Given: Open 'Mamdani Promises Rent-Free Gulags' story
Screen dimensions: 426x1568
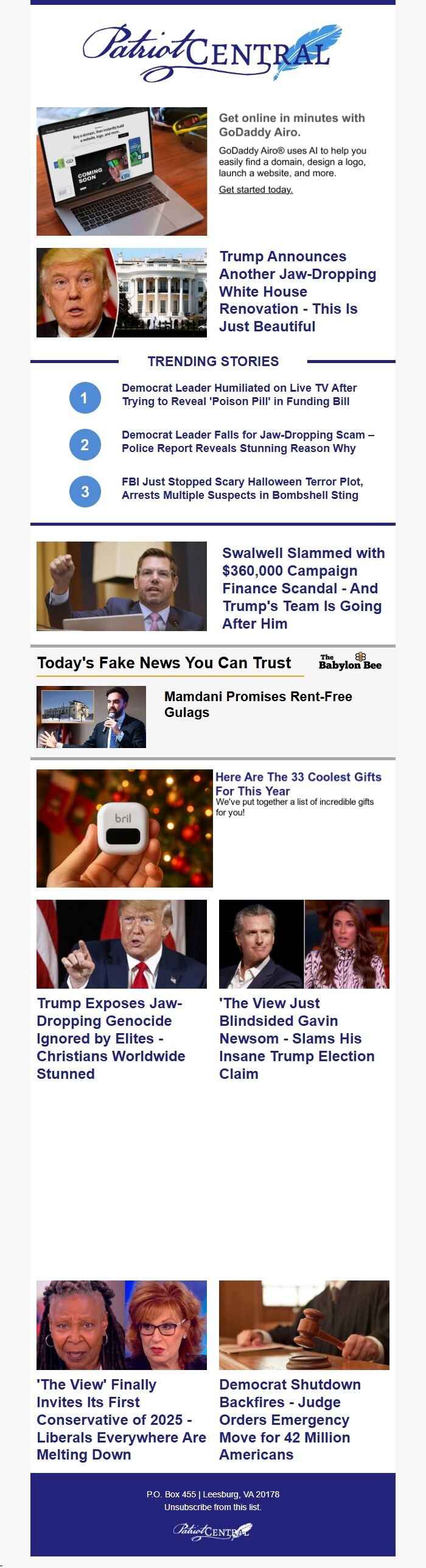Looking at the screenshot, I should tap(258, 704).
